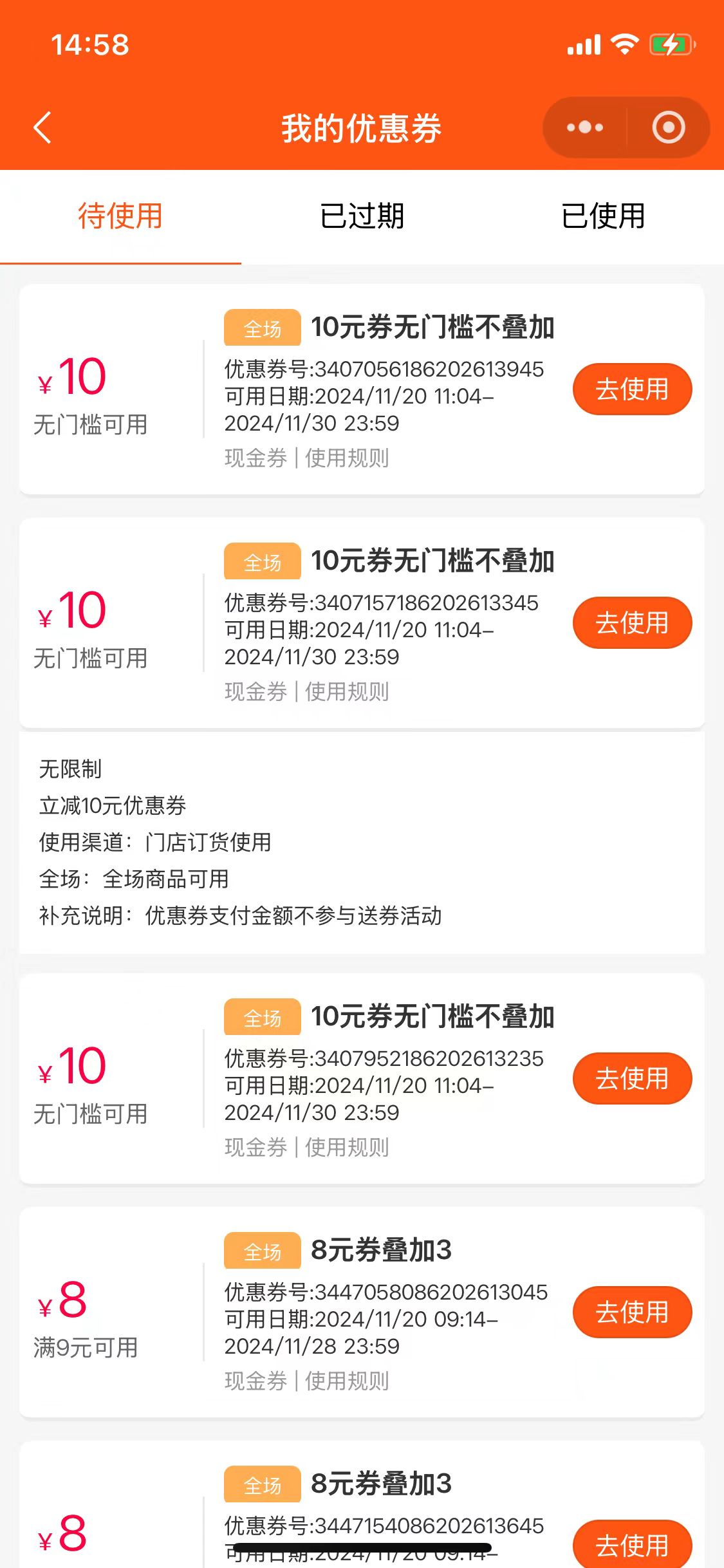Expand 使用规则 for coupon 3407056186202613945

click(347, 458)
